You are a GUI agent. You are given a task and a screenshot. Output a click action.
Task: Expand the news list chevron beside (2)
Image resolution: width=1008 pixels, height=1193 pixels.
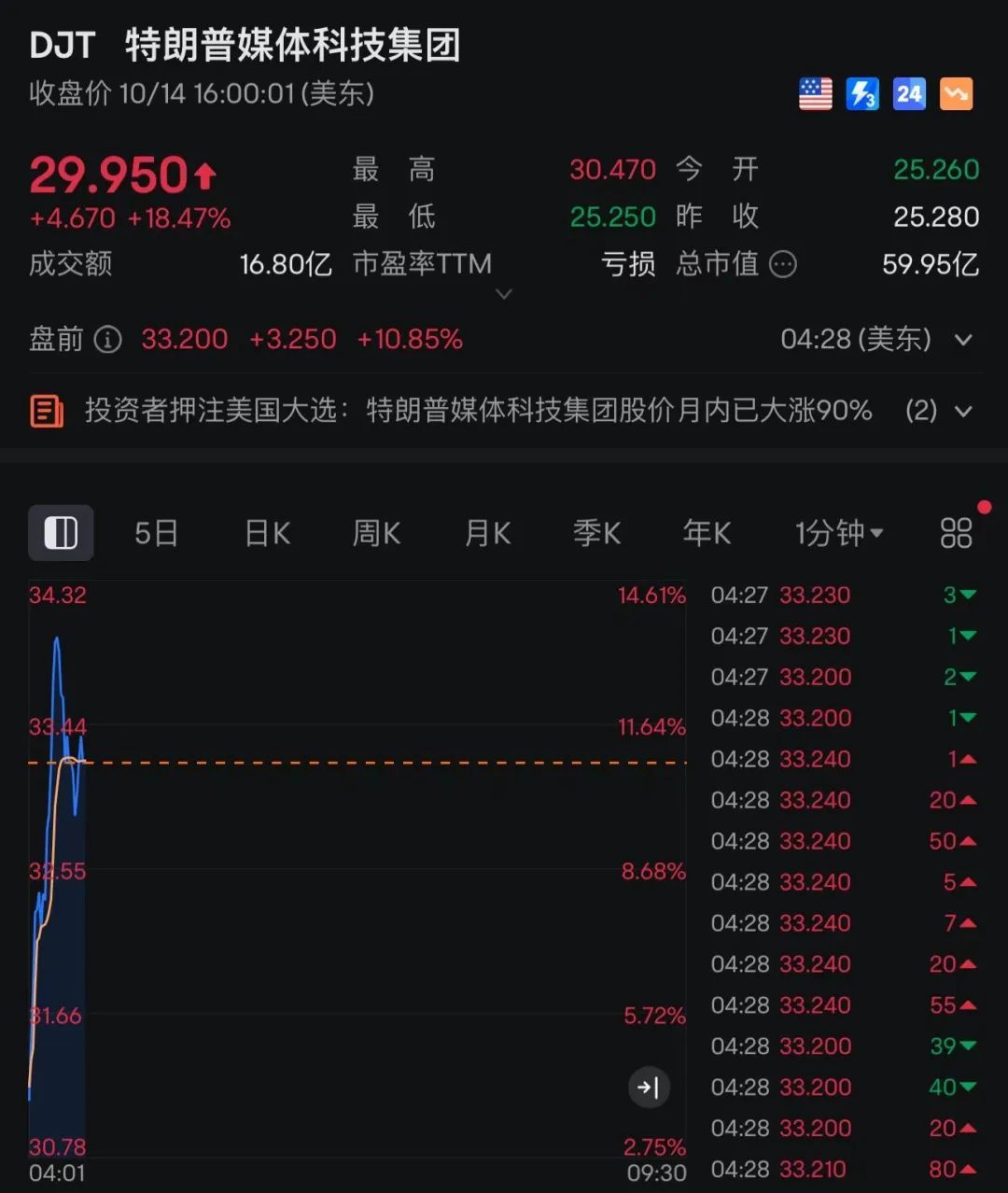[963, 411]
